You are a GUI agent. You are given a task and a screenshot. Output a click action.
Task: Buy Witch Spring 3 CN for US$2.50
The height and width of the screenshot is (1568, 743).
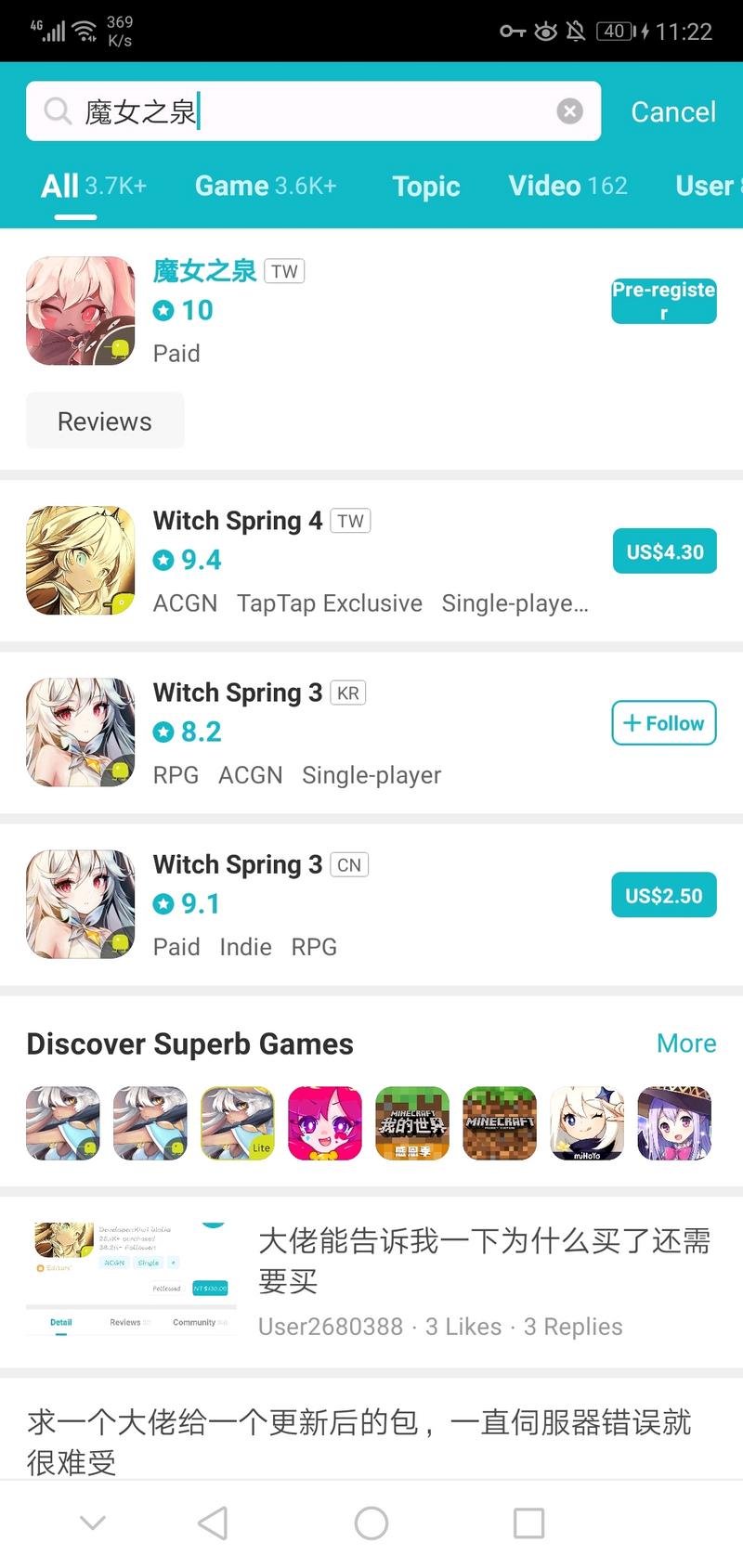[663, 895]
